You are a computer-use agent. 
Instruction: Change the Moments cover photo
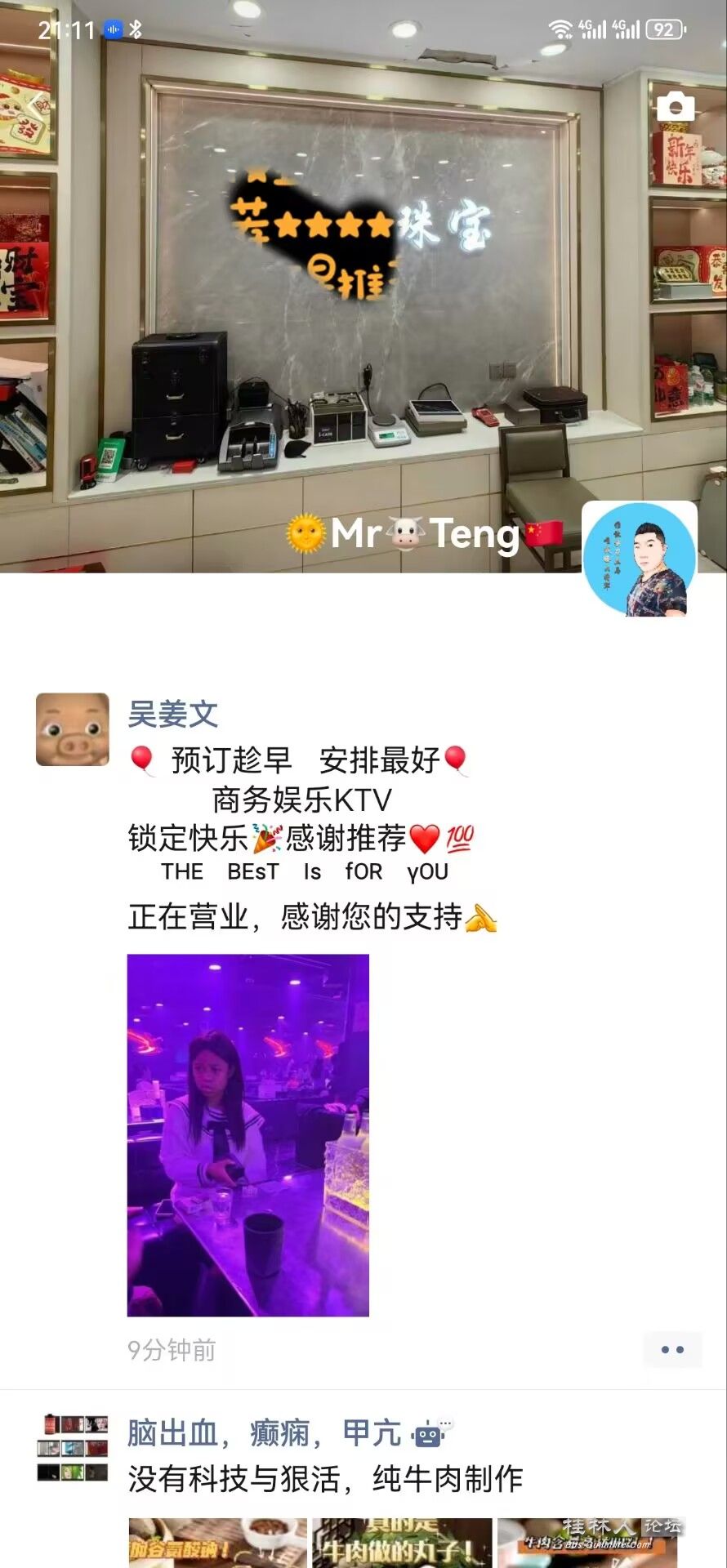pyautogui.click(x=363, y=327)
